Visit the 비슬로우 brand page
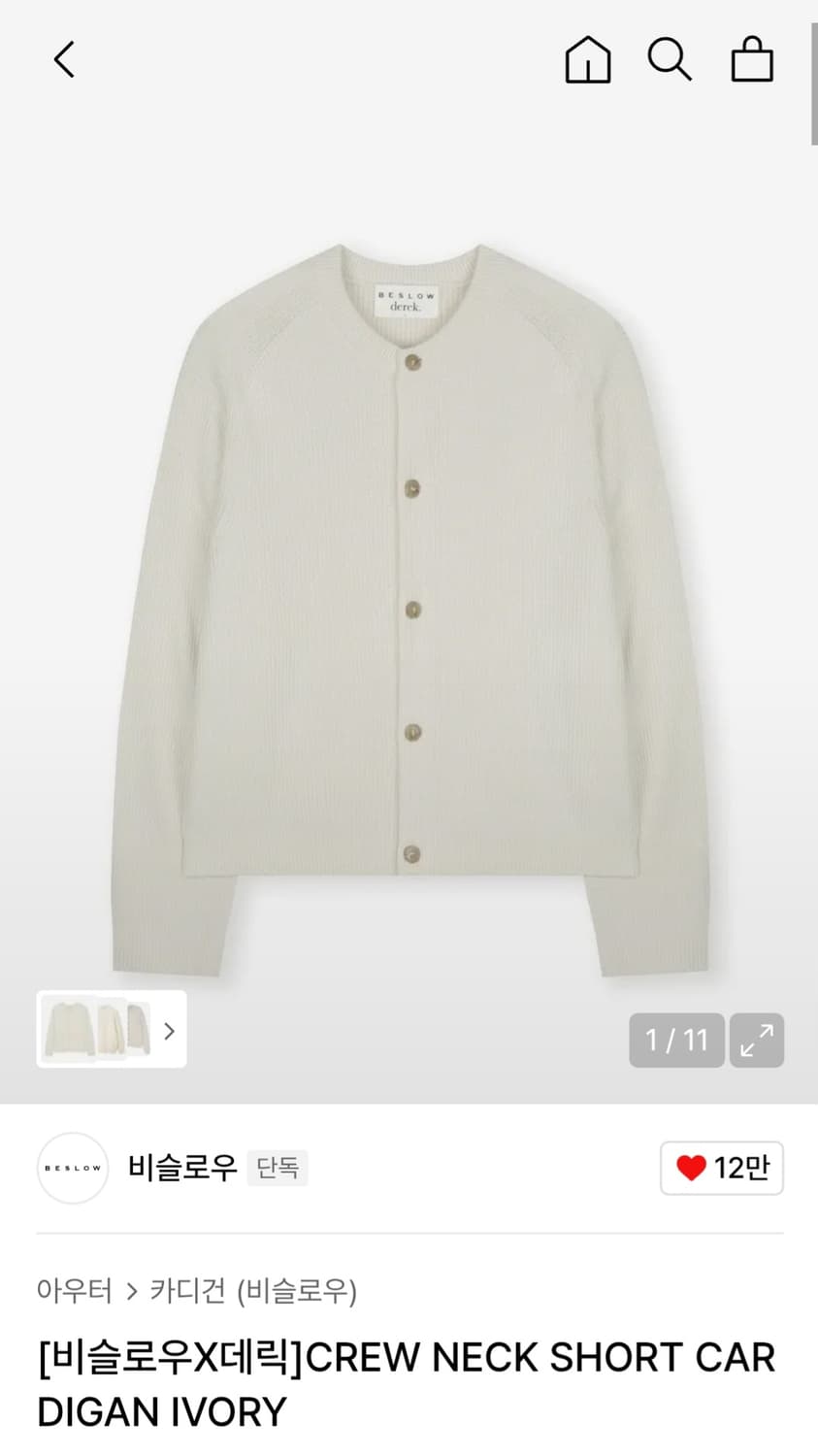The height and width of the screenshot is (1456, 818). (x=182, y=1167)
